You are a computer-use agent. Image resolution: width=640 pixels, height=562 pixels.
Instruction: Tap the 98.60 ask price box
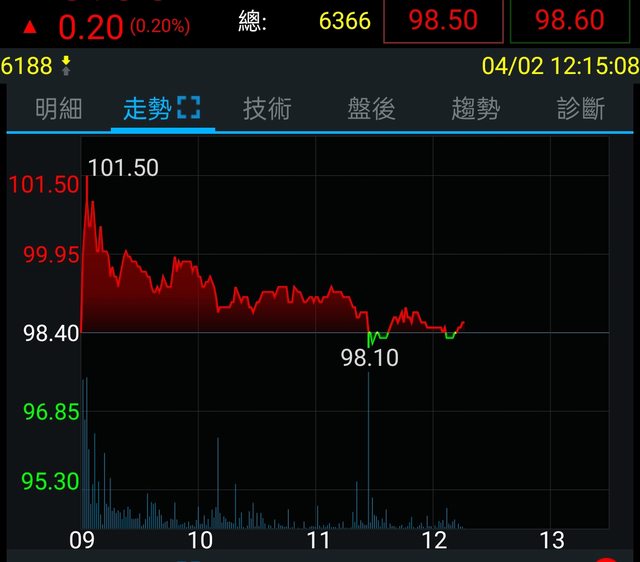coord(570,21)
